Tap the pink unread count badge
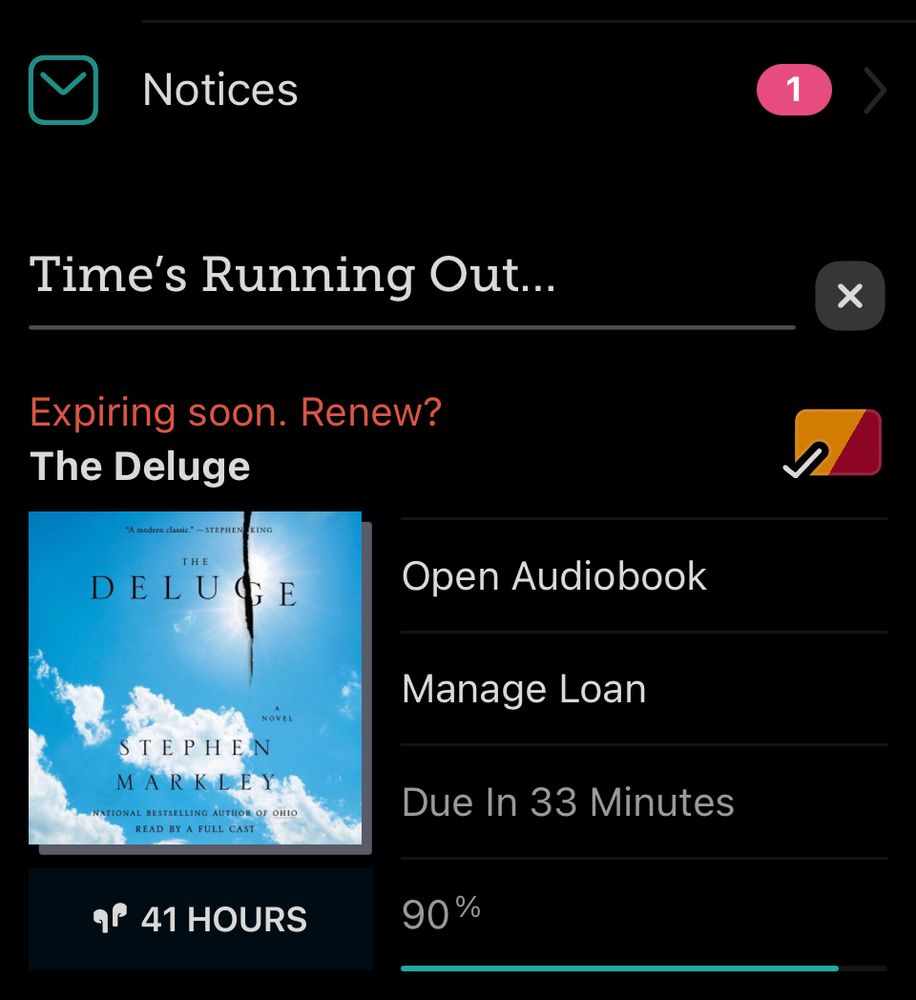The image size is (916, 1000). 793,90
